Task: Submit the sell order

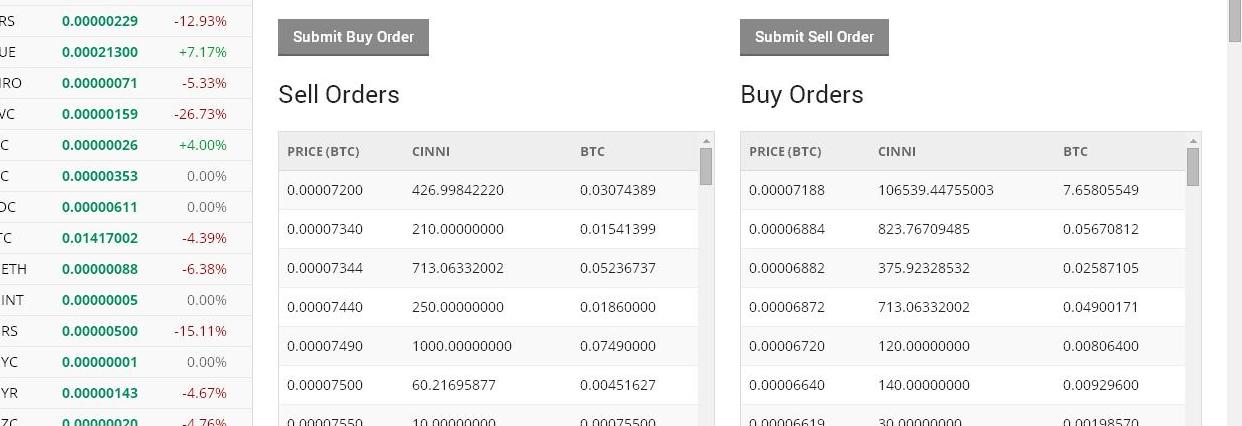Action: coord(814,37)
